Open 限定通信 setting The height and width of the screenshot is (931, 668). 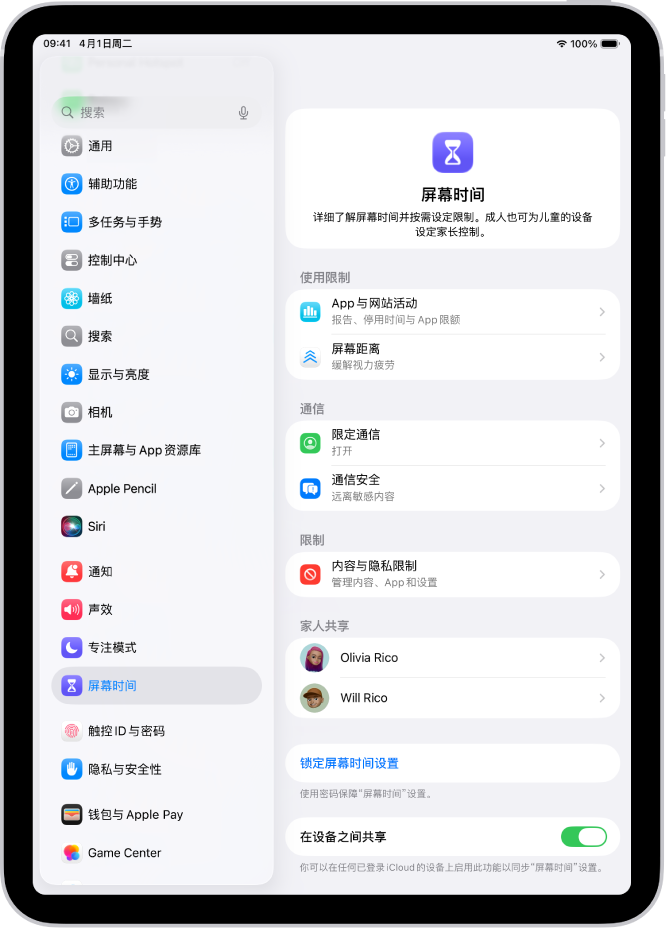452,443
